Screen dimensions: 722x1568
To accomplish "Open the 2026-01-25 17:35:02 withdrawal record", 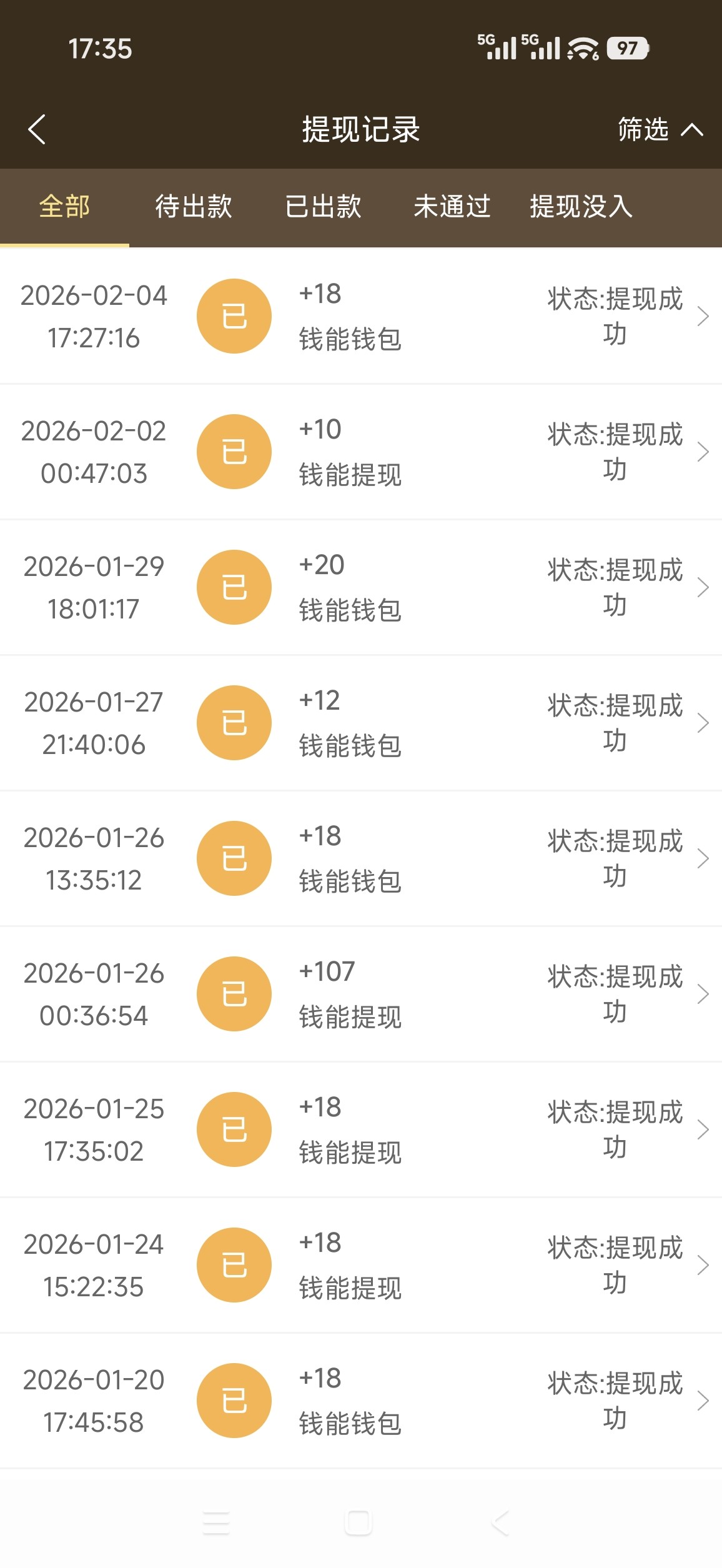I will (x=361, y=1129).
